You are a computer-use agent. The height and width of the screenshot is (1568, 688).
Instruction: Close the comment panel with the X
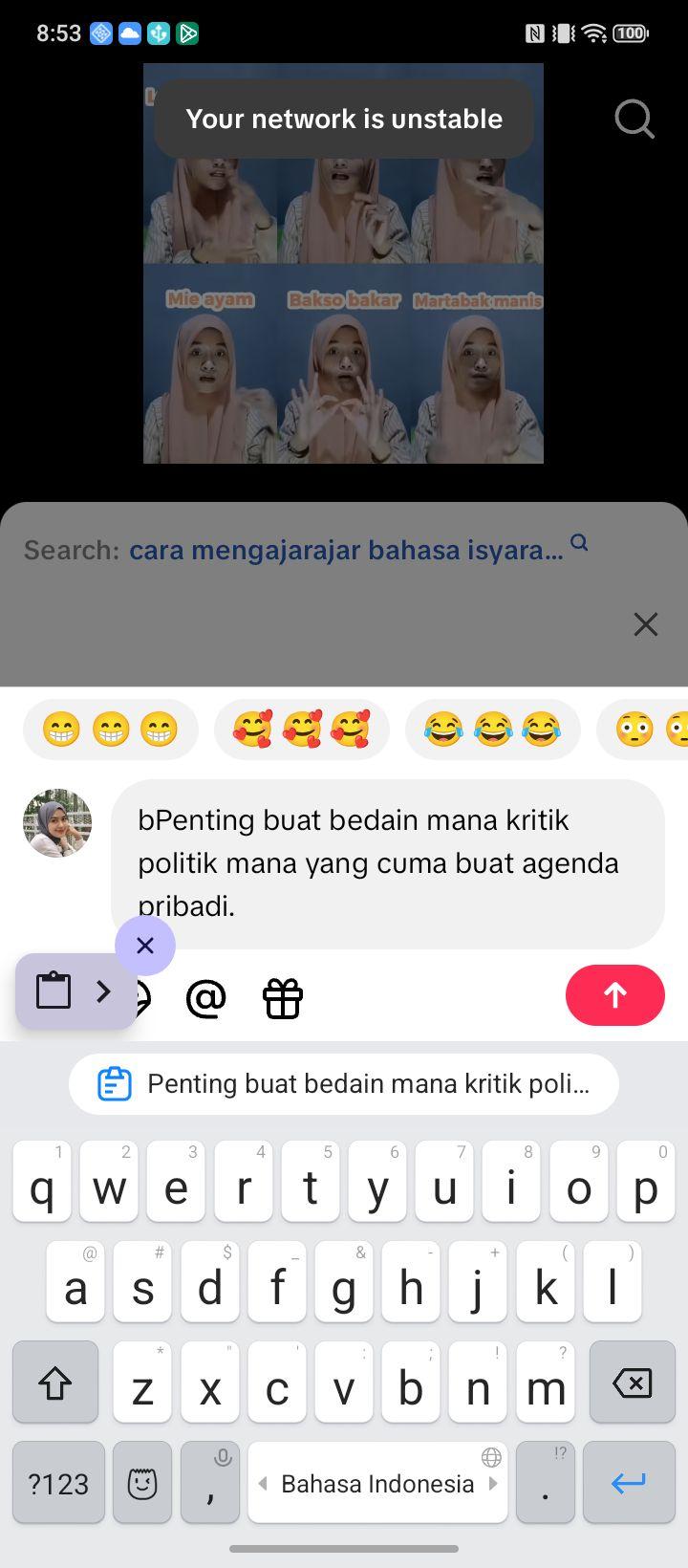click(646, 624)
